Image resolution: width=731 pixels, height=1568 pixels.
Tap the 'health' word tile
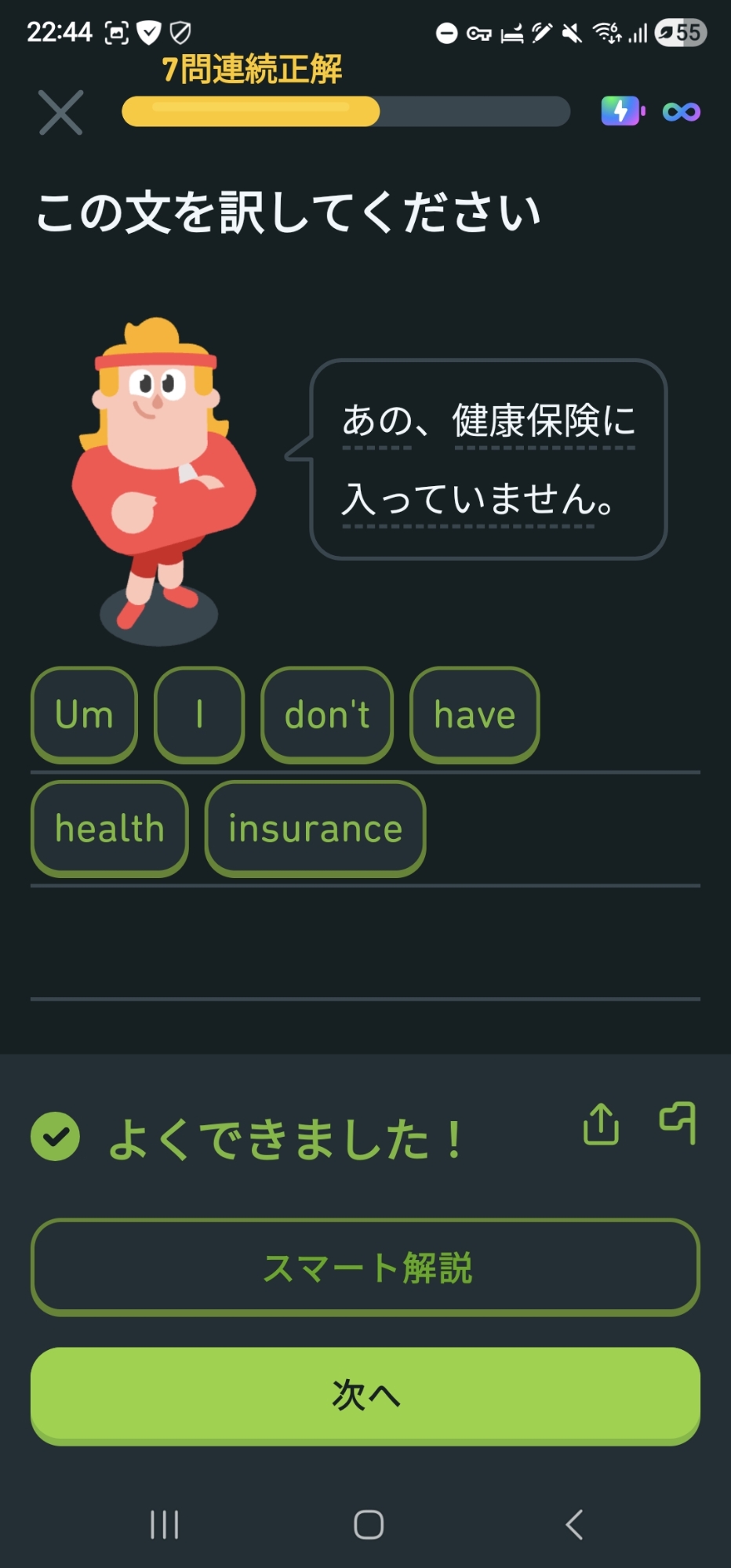coord(109,828)
